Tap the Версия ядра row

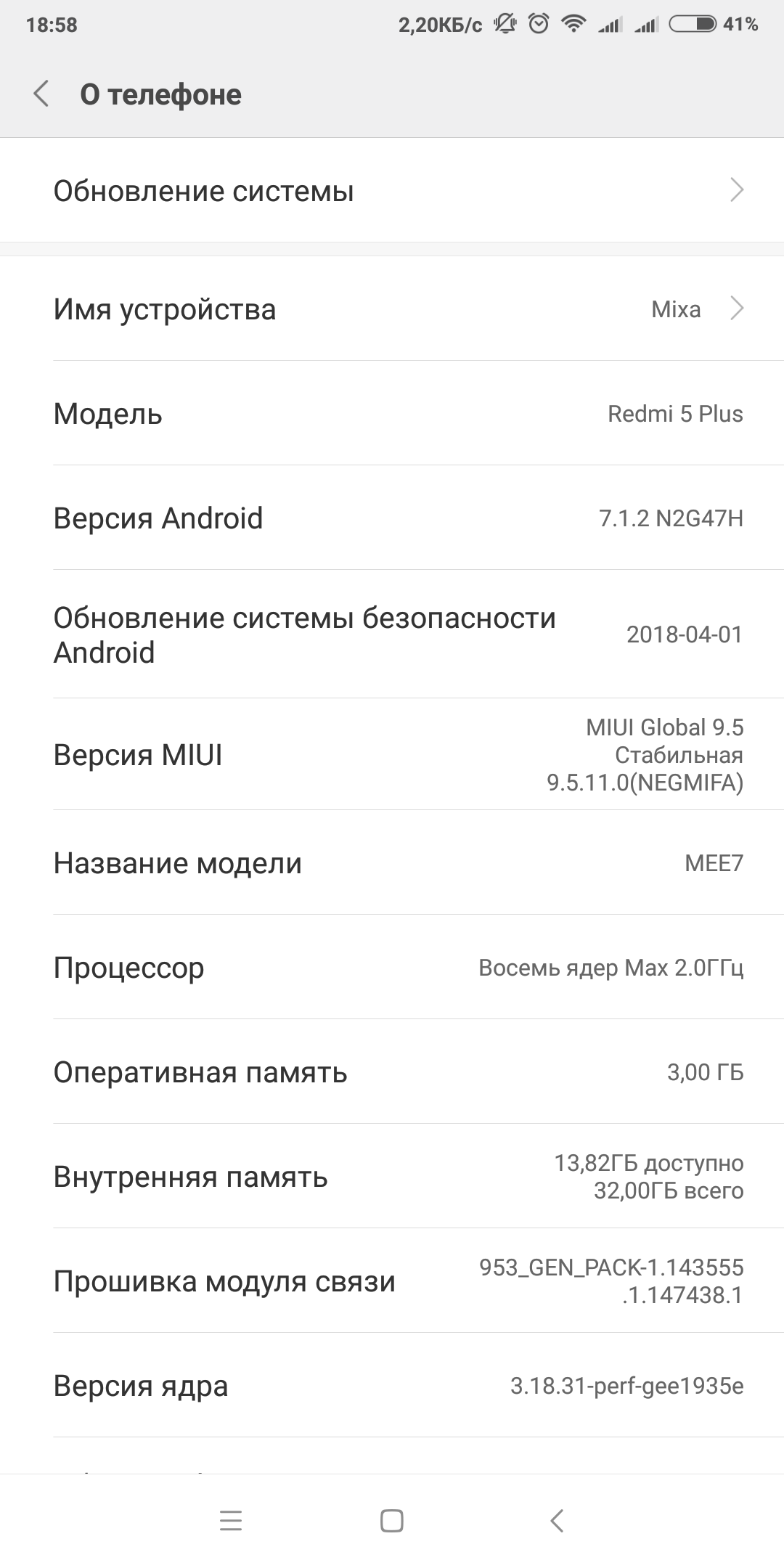click(392, 1386)
